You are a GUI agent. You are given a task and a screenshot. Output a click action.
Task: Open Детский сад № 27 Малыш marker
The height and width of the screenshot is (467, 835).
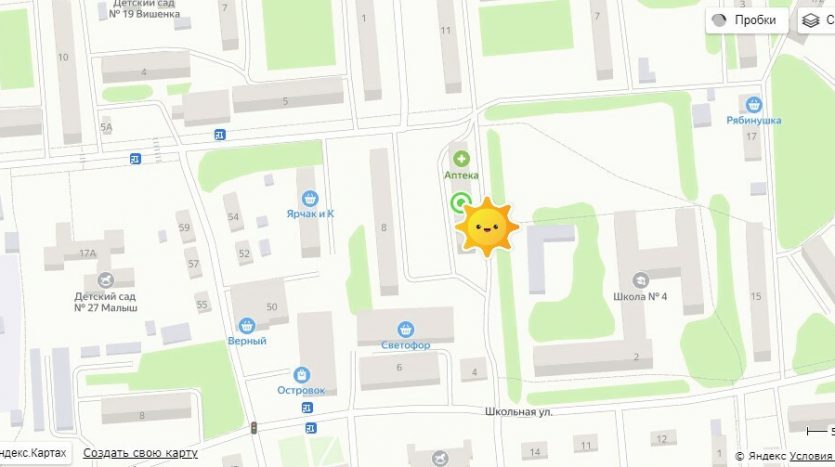coord(106,280)
